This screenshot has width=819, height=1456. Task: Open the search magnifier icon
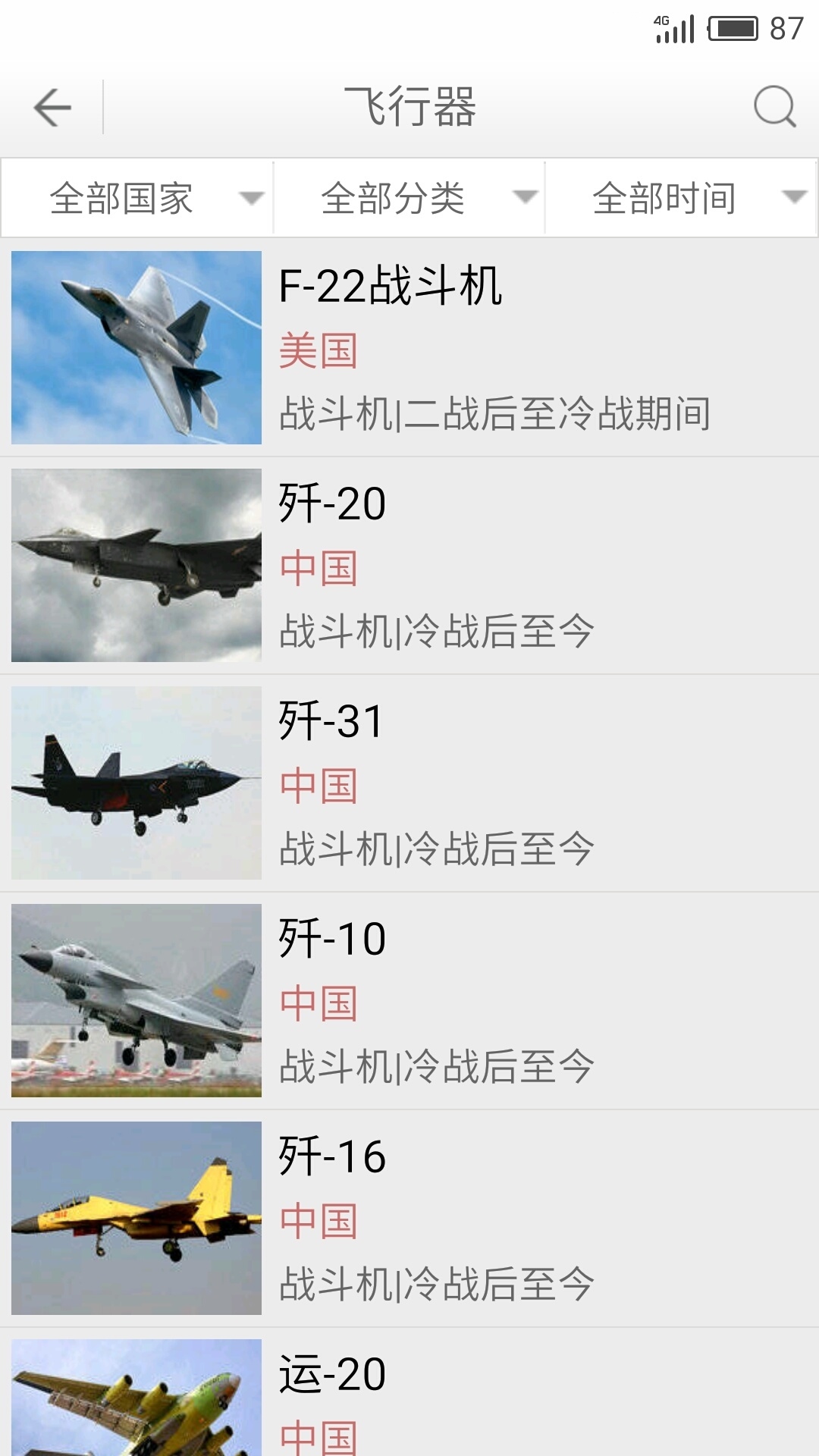[x=774, y=107]
